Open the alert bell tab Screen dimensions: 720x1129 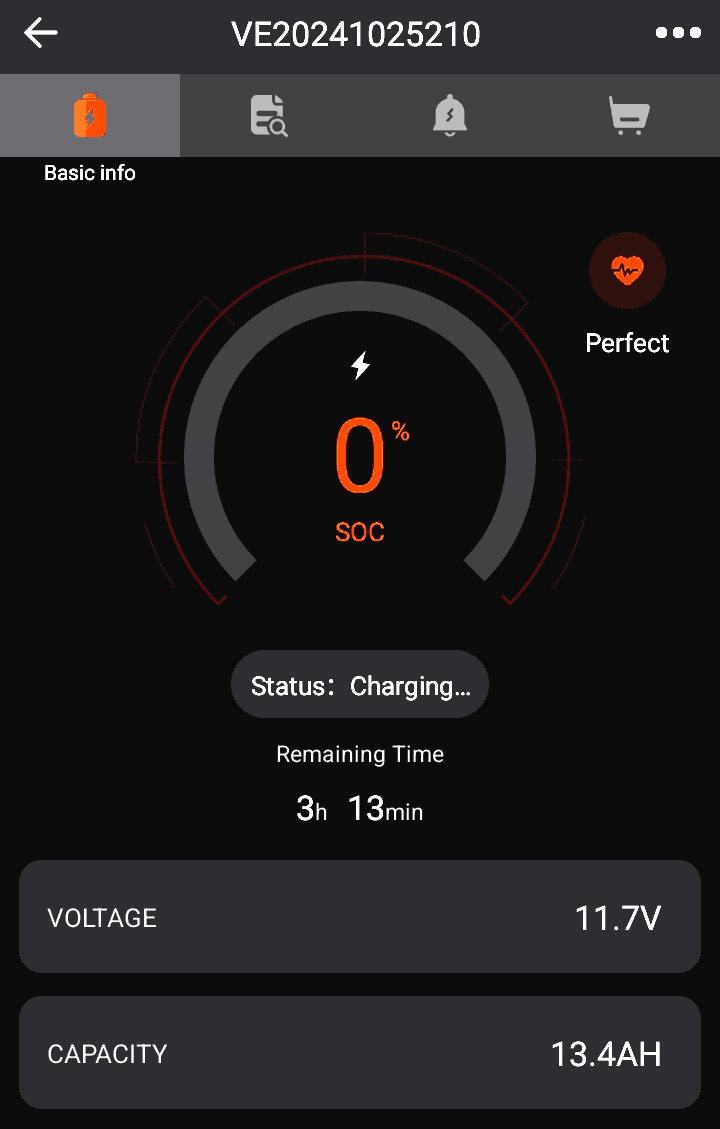[x=450, y=116]
